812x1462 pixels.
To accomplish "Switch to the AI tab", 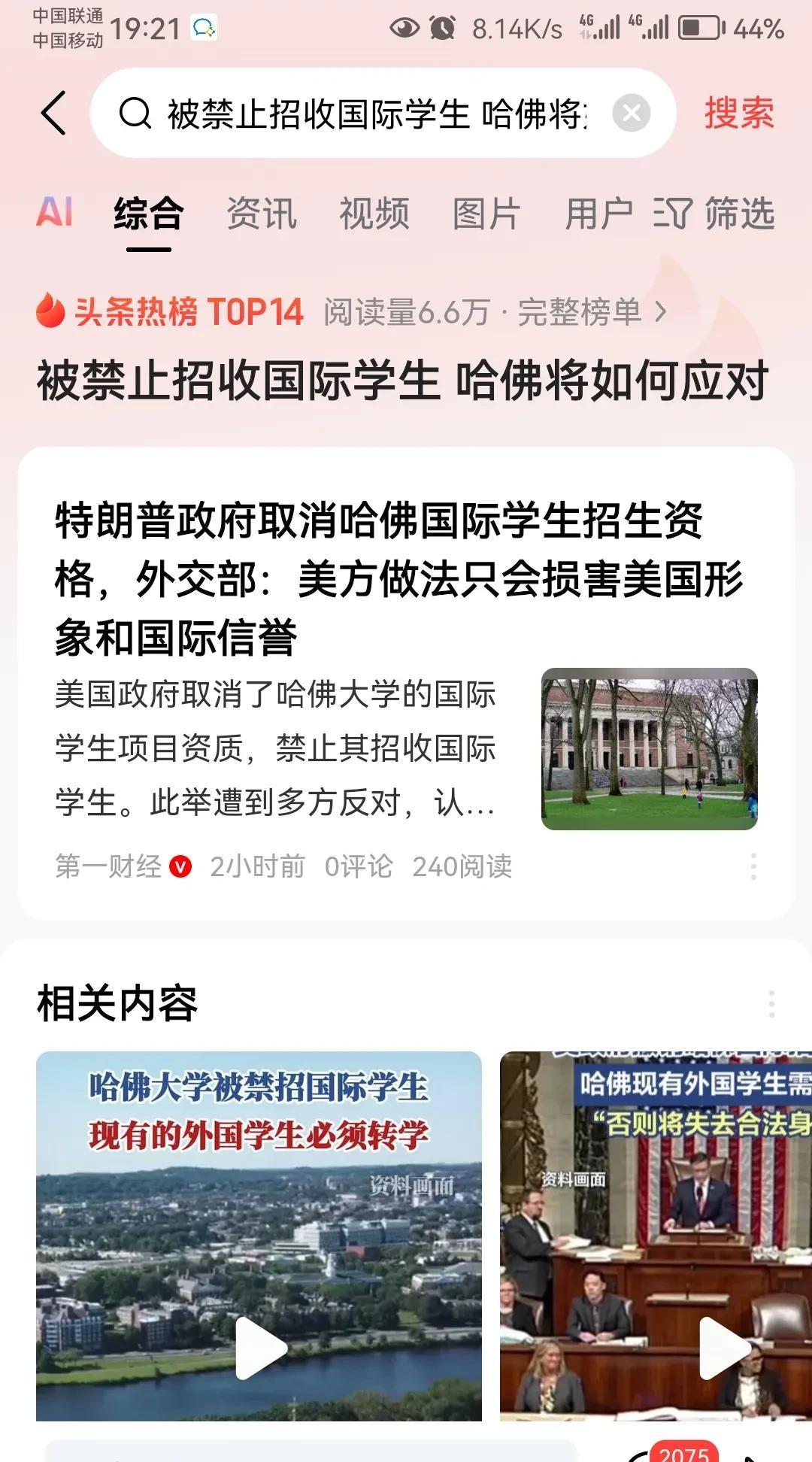I will point(55,213).
